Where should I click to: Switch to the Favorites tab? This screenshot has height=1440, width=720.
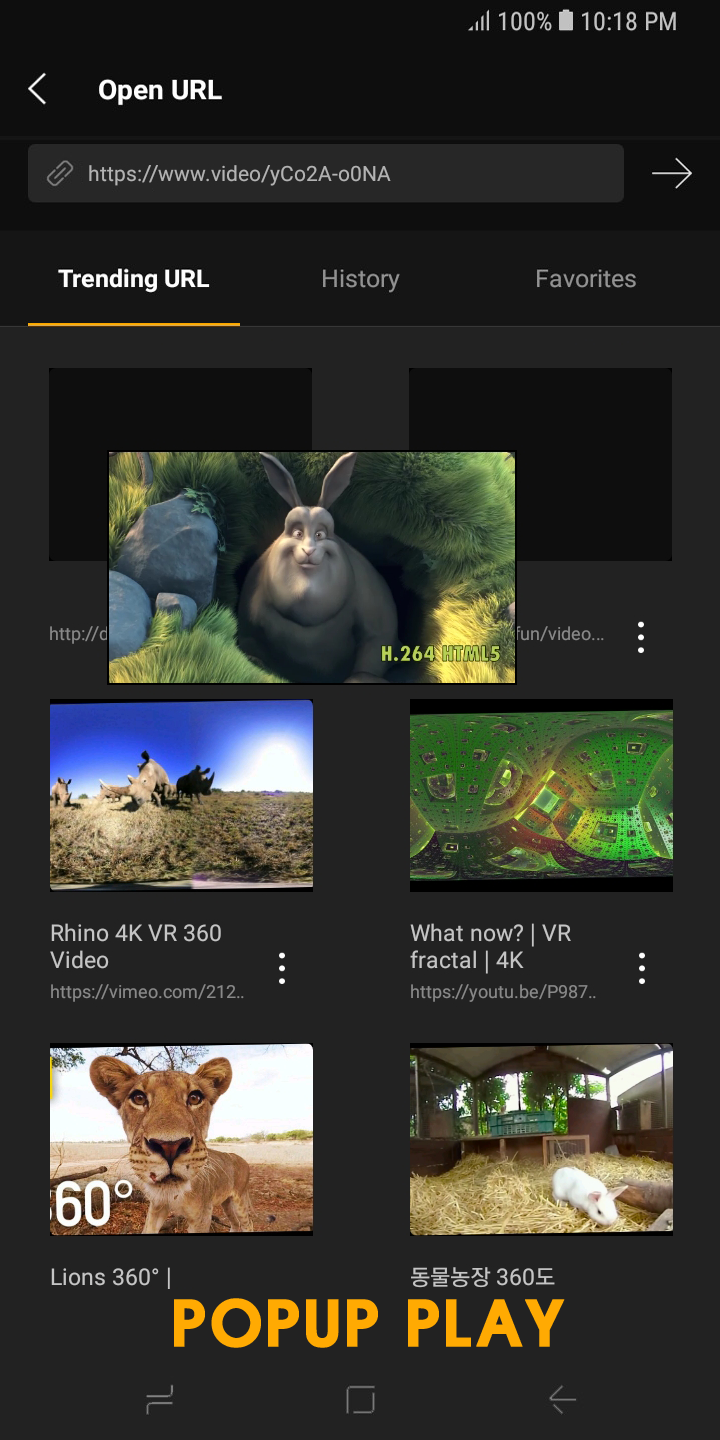point(585,279)
